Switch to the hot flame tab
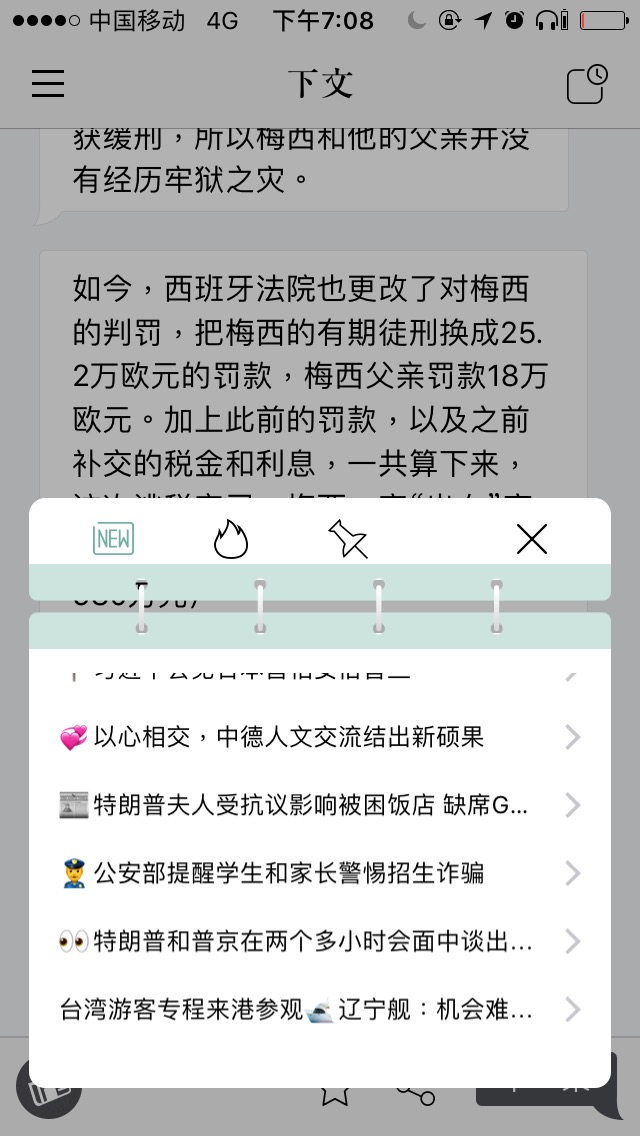 (x=231, y=539)
